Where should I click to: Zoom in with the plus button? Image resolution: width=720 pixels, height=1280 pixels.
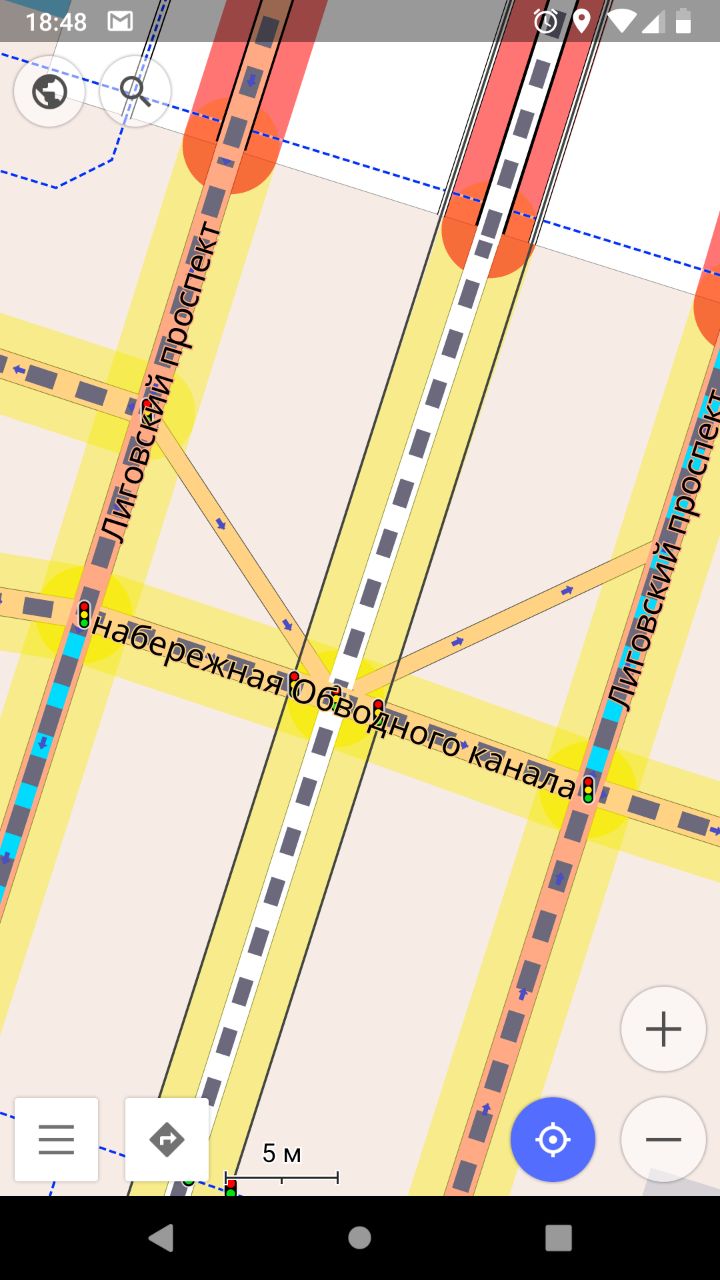tap(663, 1029)
